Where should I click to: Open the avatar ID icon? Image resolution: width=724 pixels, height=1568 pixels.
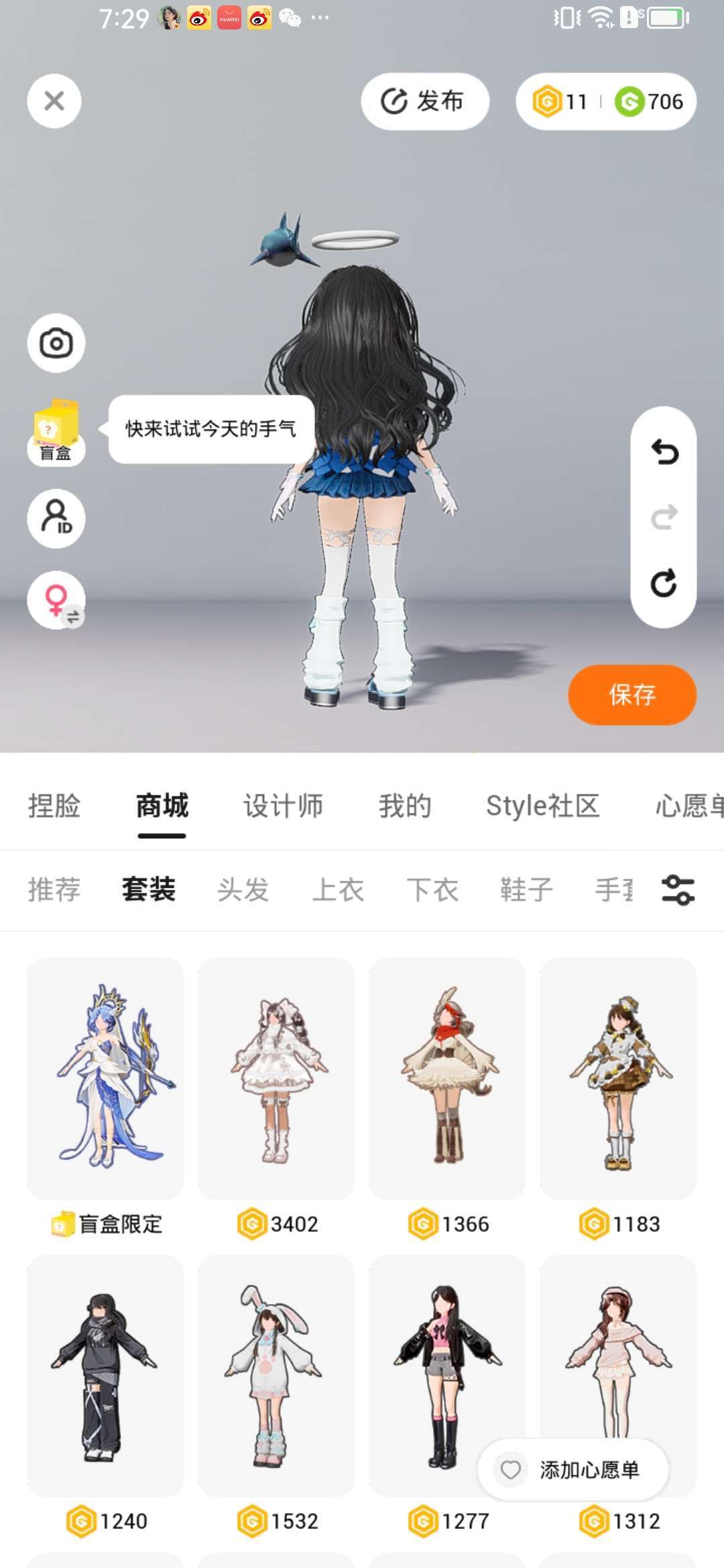(56, 519)
